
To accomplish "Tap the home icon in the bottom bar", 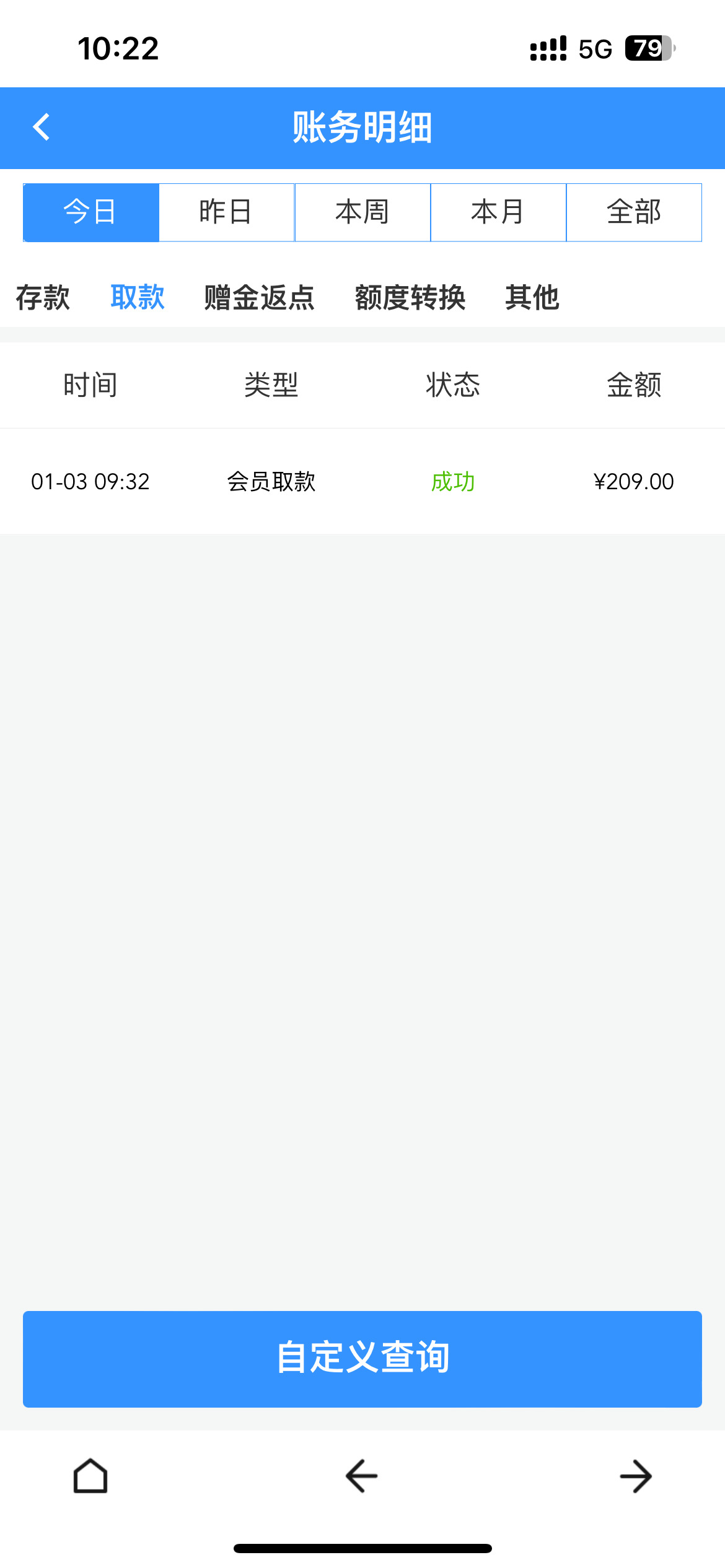I will pyautogui.click(x=90, y=1476).
